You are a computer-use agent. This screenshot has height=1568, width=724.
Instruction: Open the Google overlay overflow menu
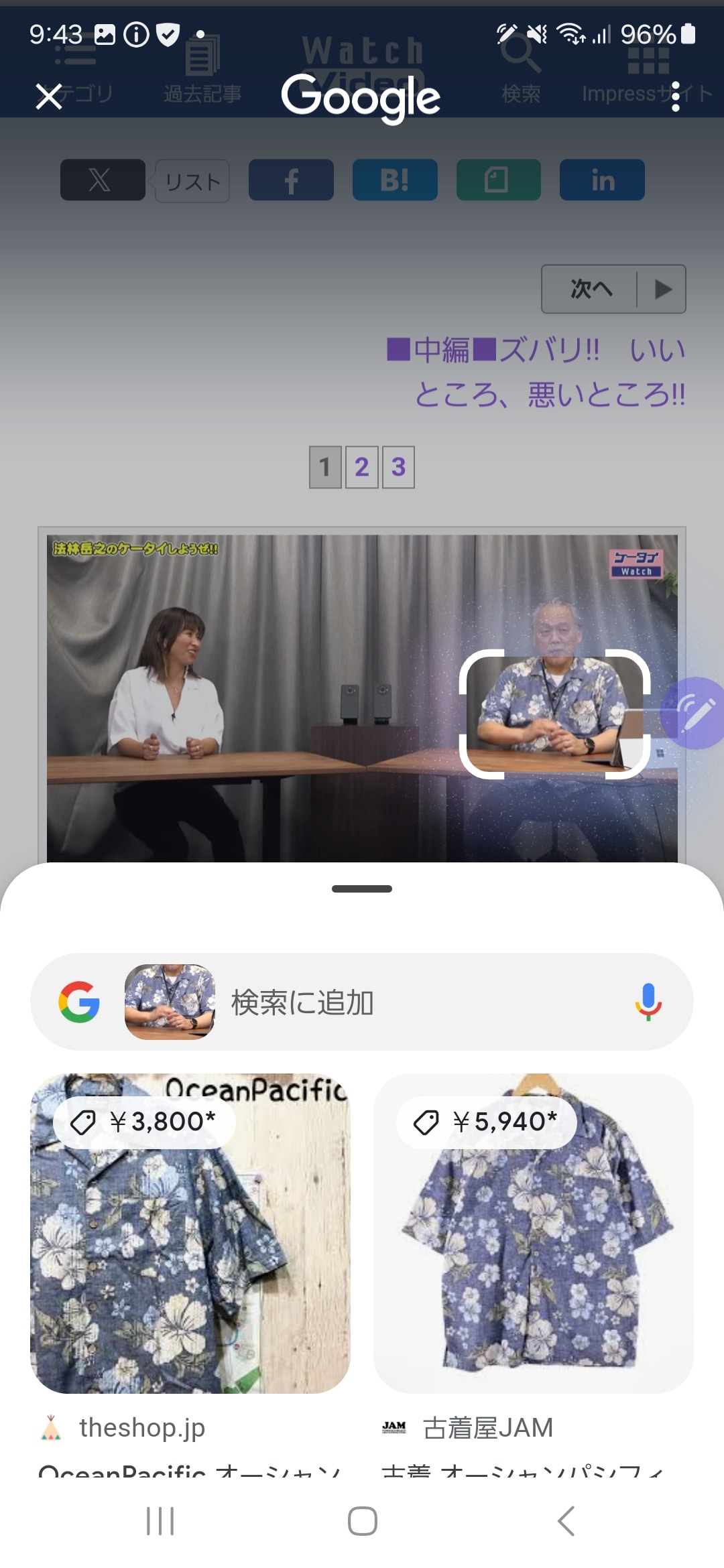(675, 96)
